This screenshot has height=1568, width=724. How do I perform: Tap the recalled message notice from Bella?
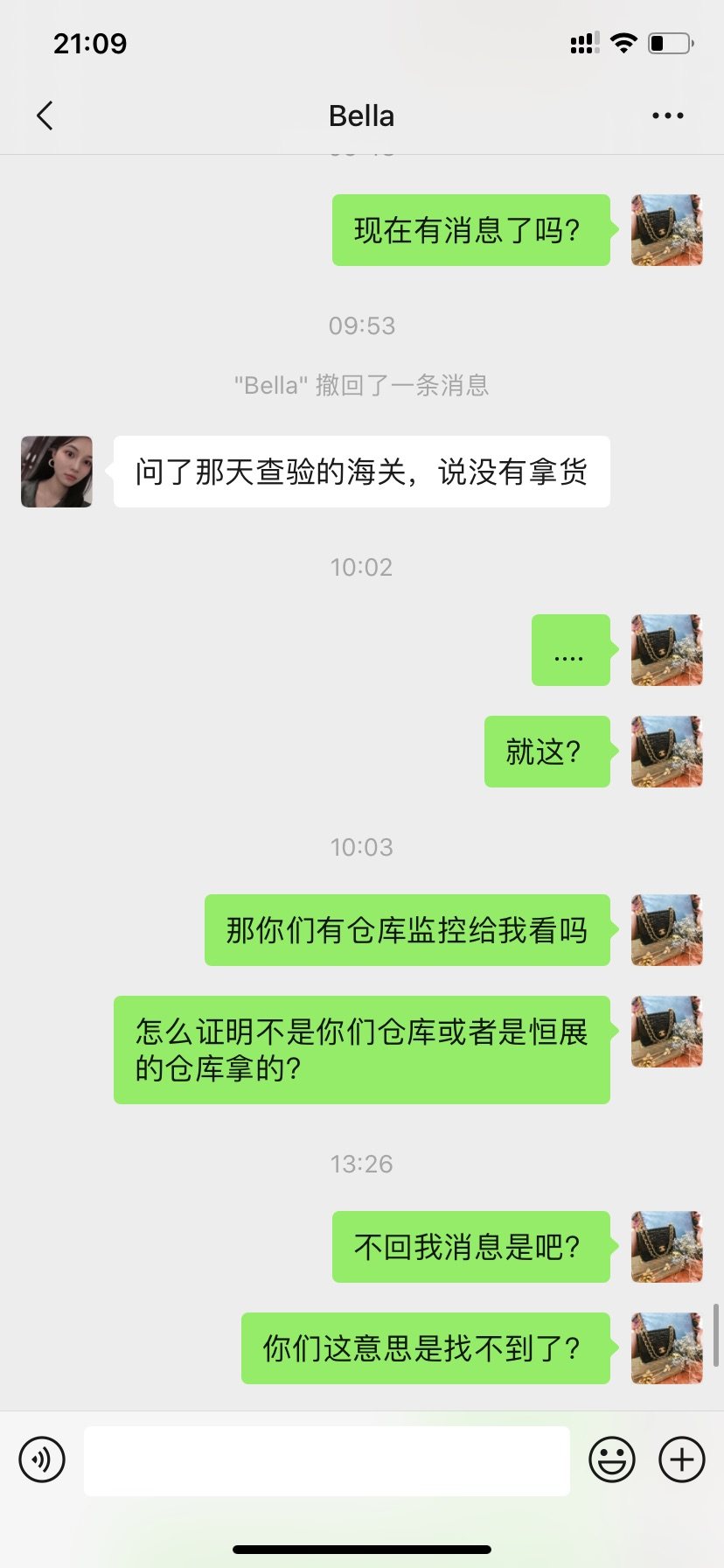tap(362, 386)
